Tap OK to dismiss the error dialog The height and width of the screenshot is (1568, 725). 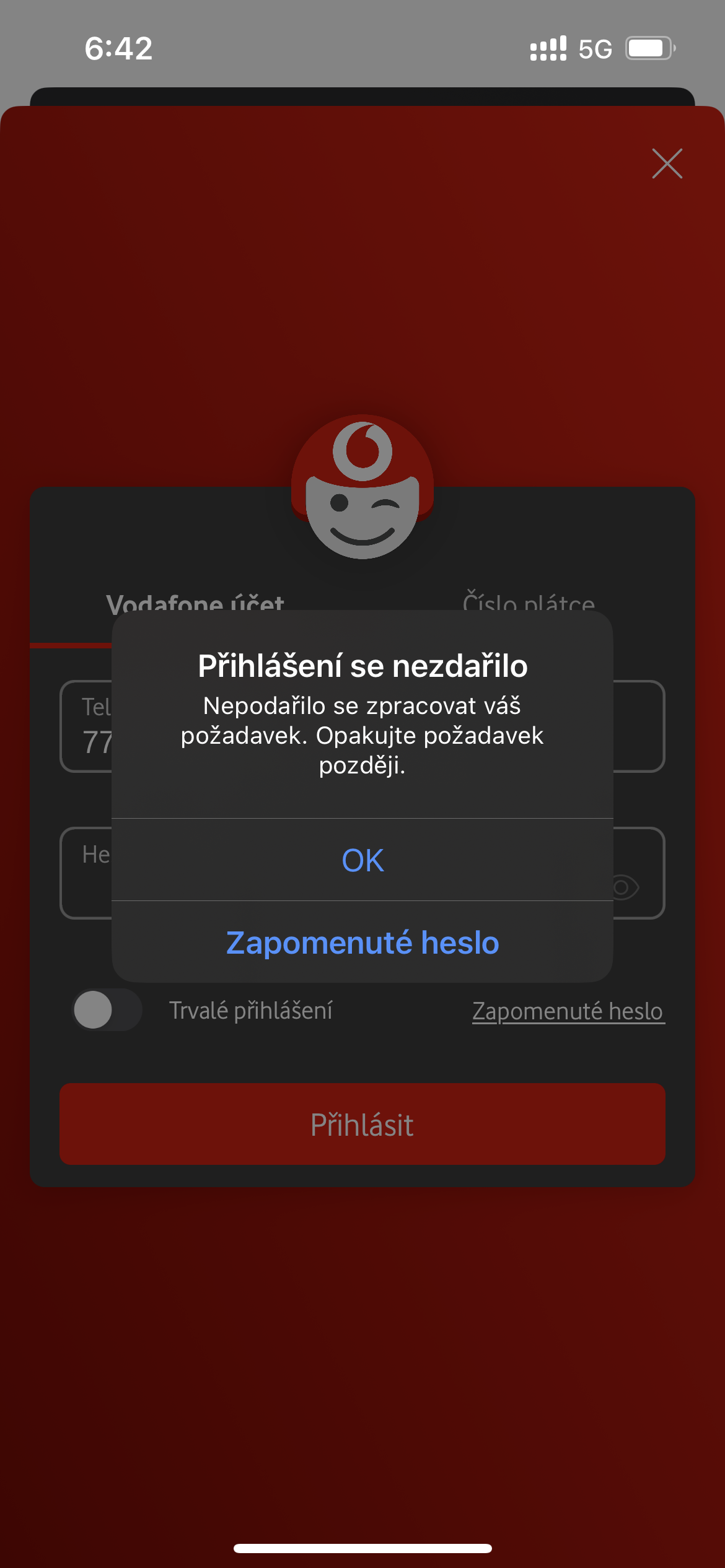362,860
